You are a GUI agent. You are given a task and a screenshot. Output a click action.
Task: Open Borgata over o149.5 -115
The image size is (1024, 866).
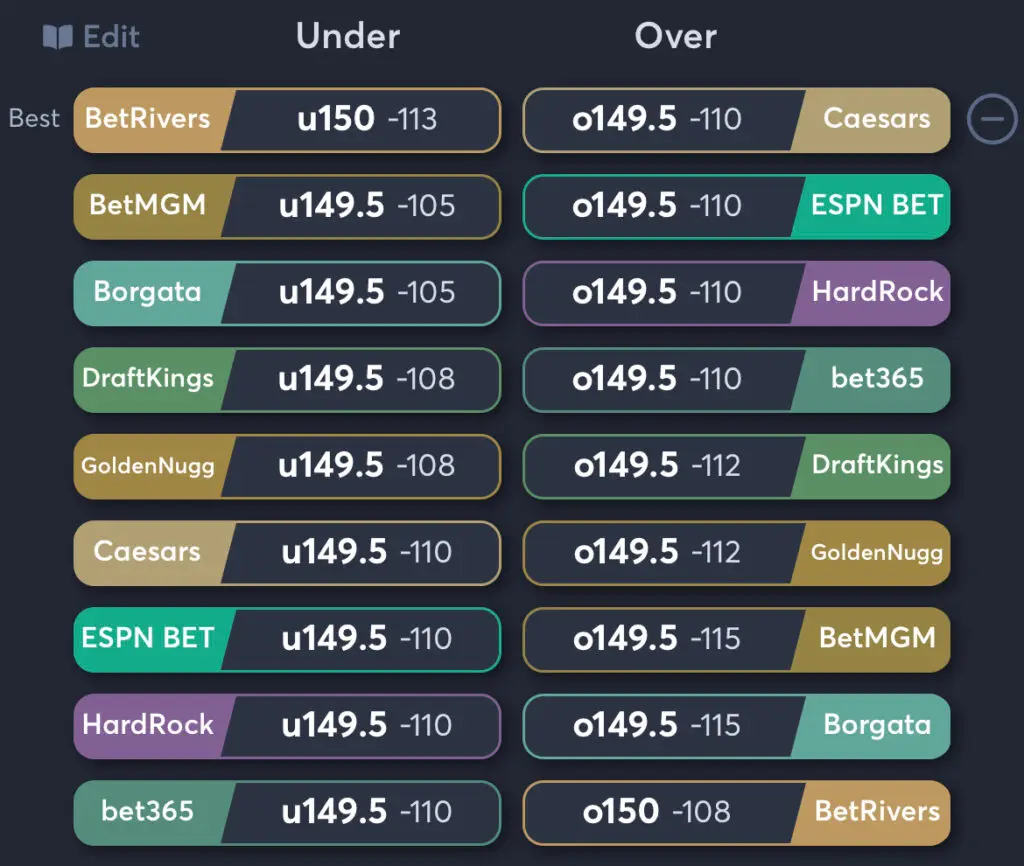pos(736,725)
